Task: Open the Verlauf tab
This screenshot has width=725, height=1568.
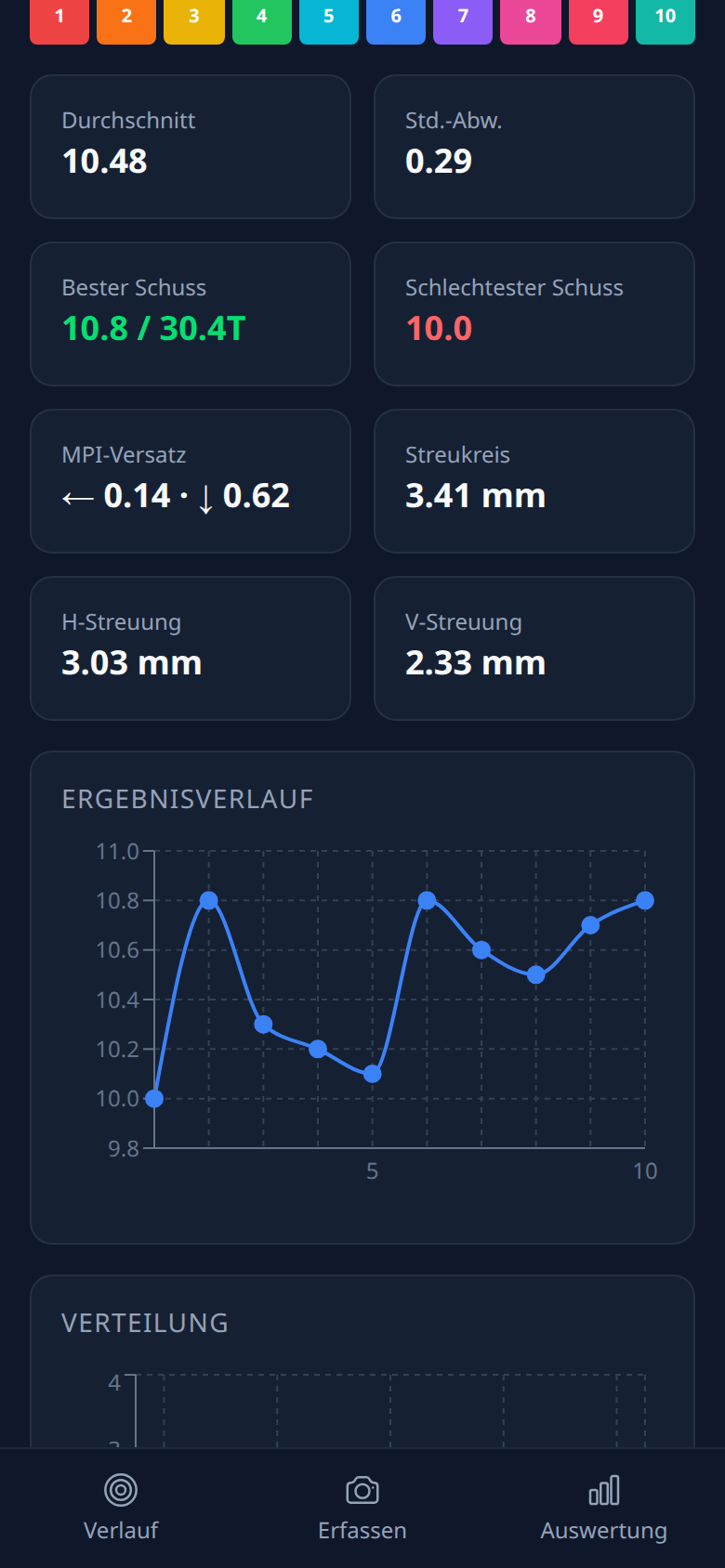Action: click(x=121, y=1511)
